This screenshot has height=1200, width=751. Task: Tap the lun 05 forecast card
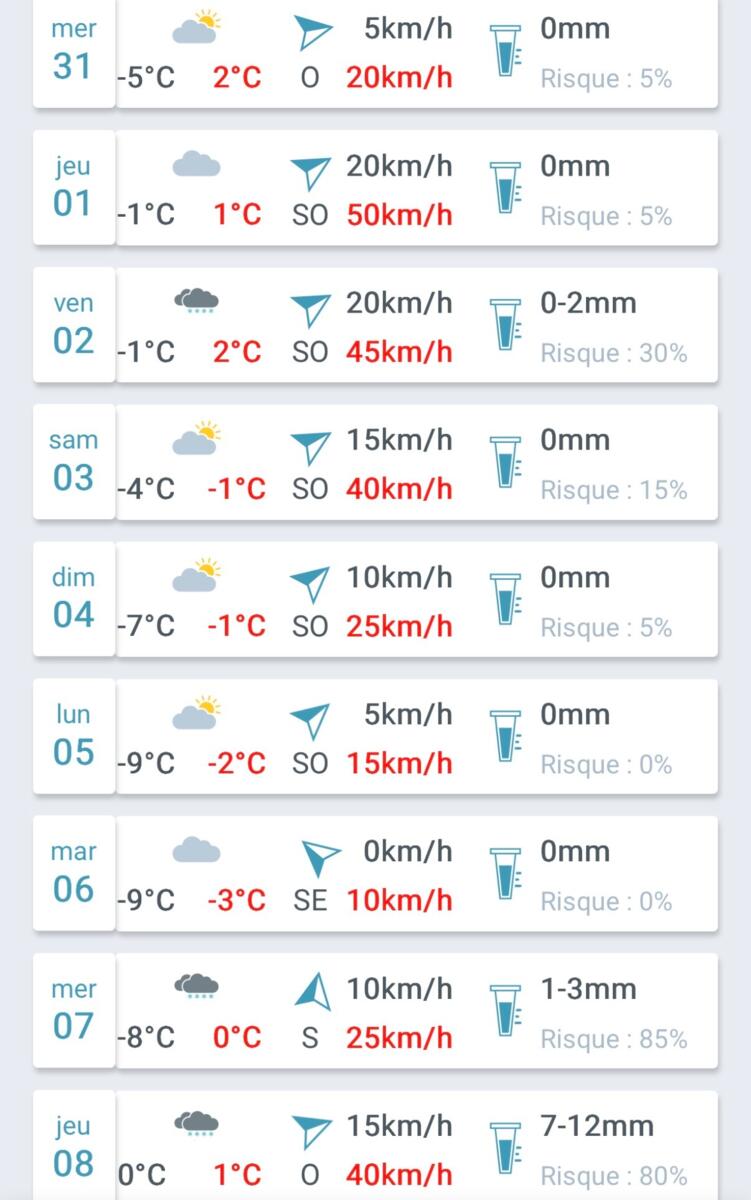375,737
